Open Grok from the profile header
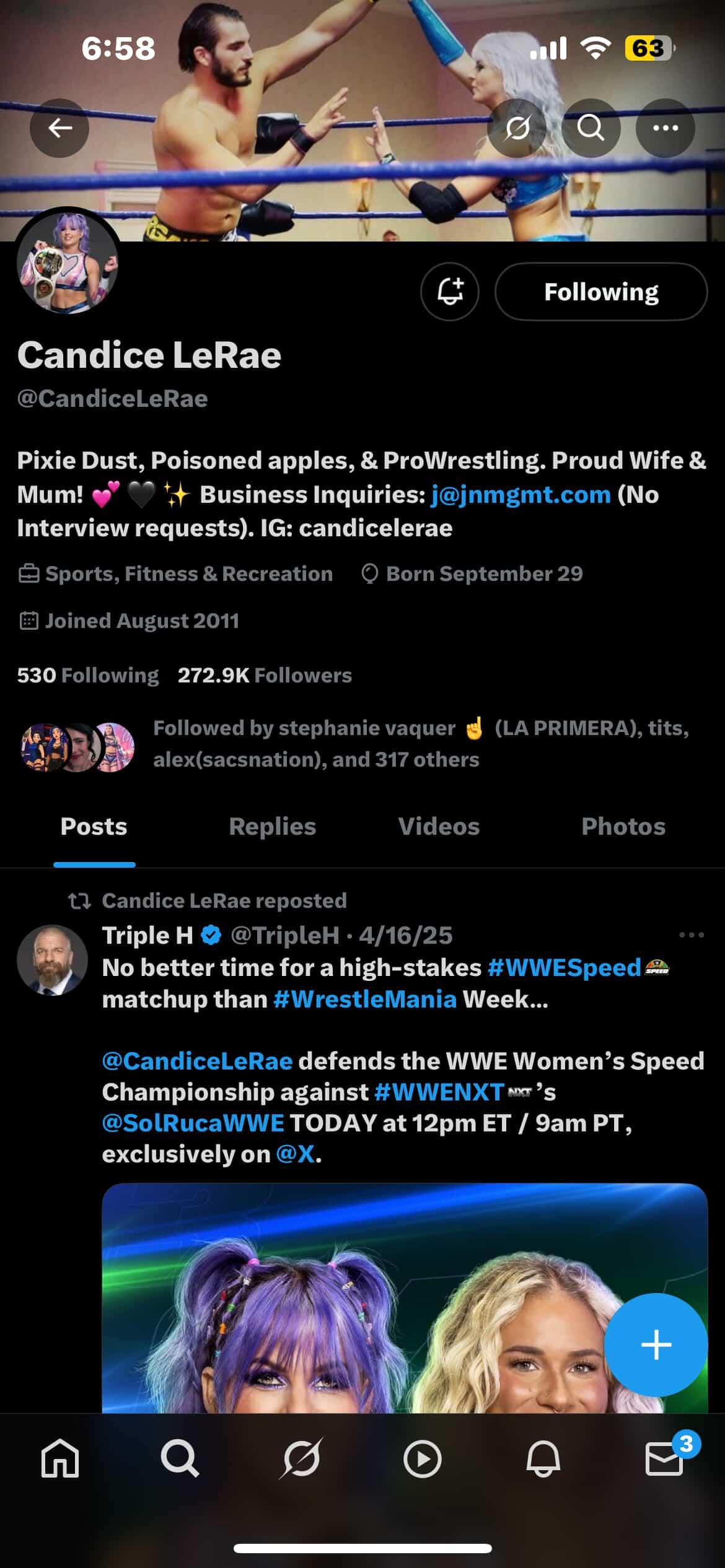725x1568 pixels. coord(517,128)
